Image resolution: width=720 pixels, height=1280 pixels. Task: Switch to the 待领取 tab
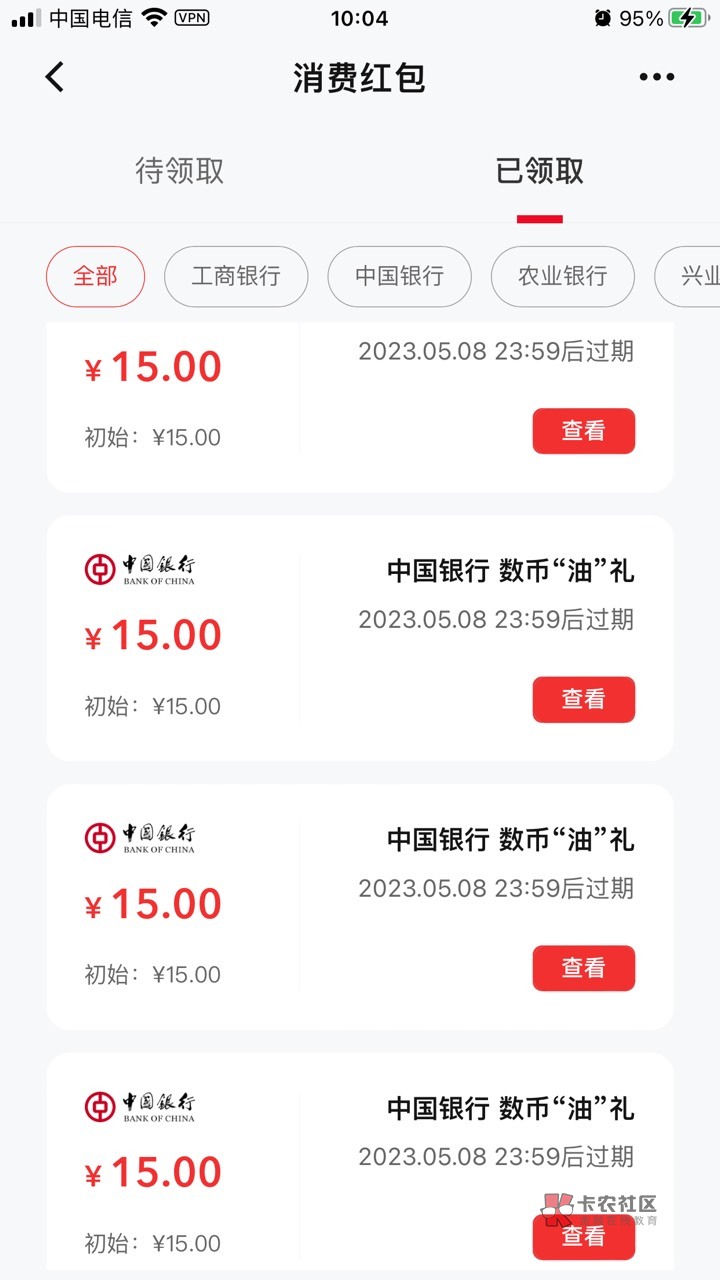(180, 171)
